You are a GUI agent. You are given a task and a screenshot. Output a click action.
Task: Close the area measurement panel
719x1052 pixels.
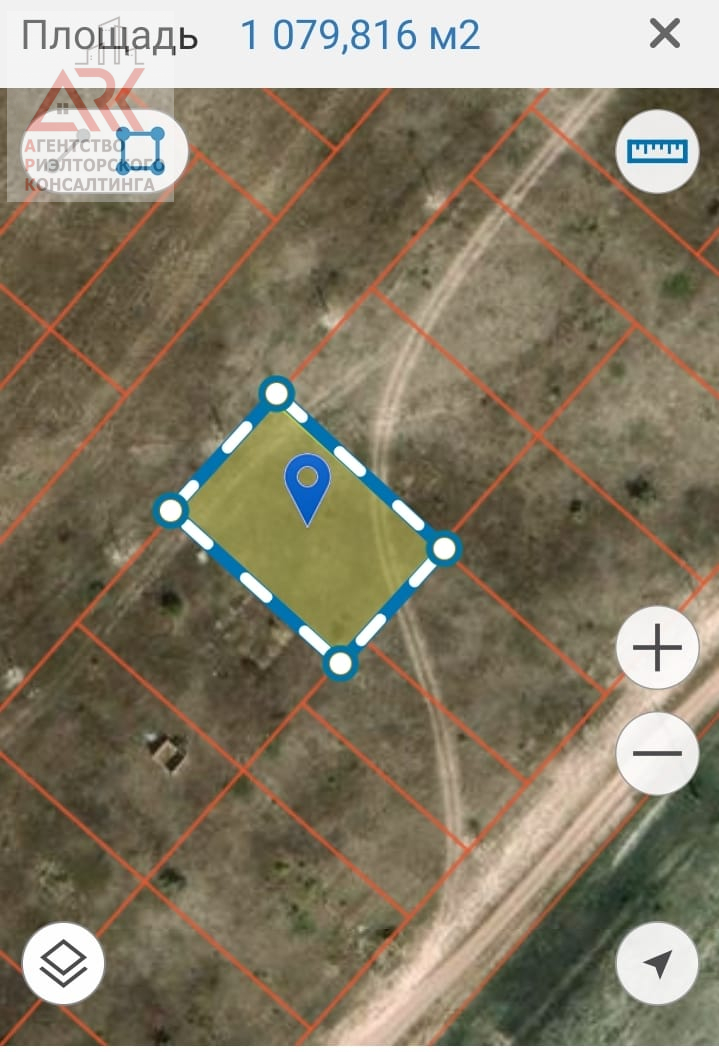664,35
